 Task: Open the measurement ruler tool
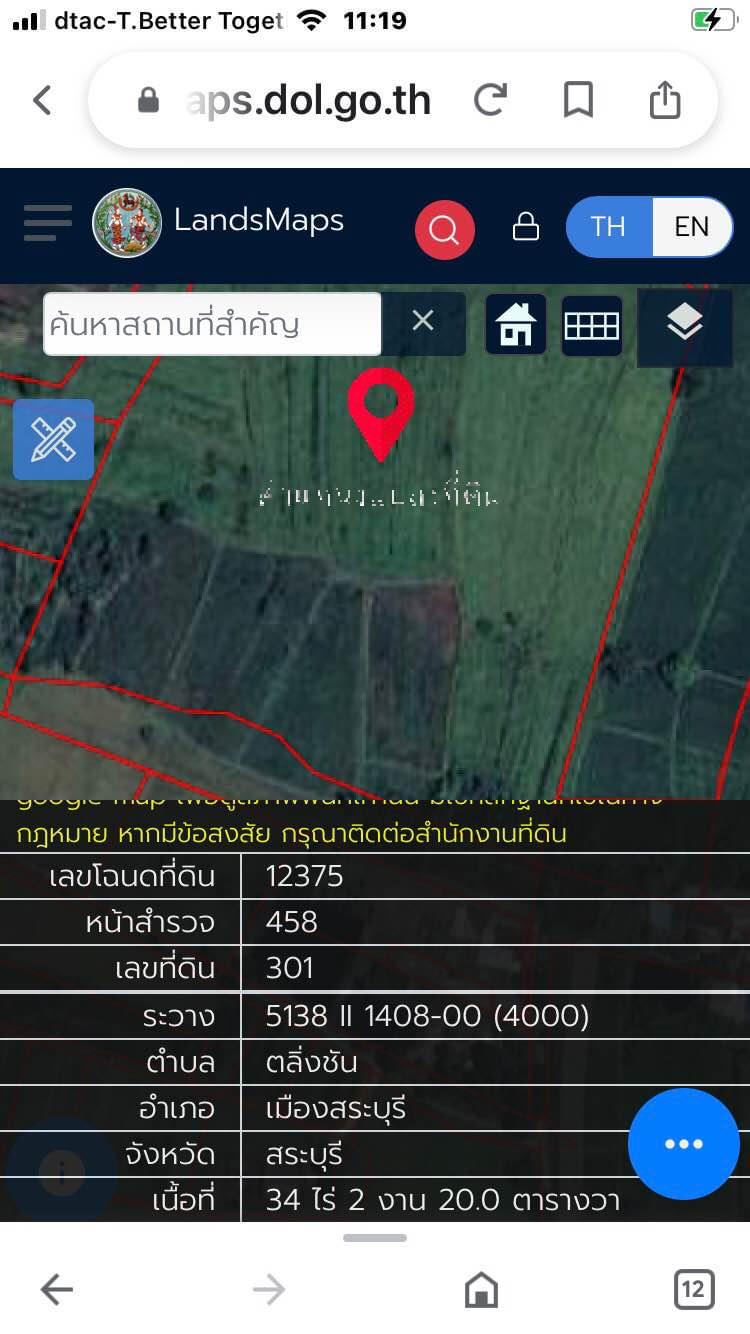(53, 440)
